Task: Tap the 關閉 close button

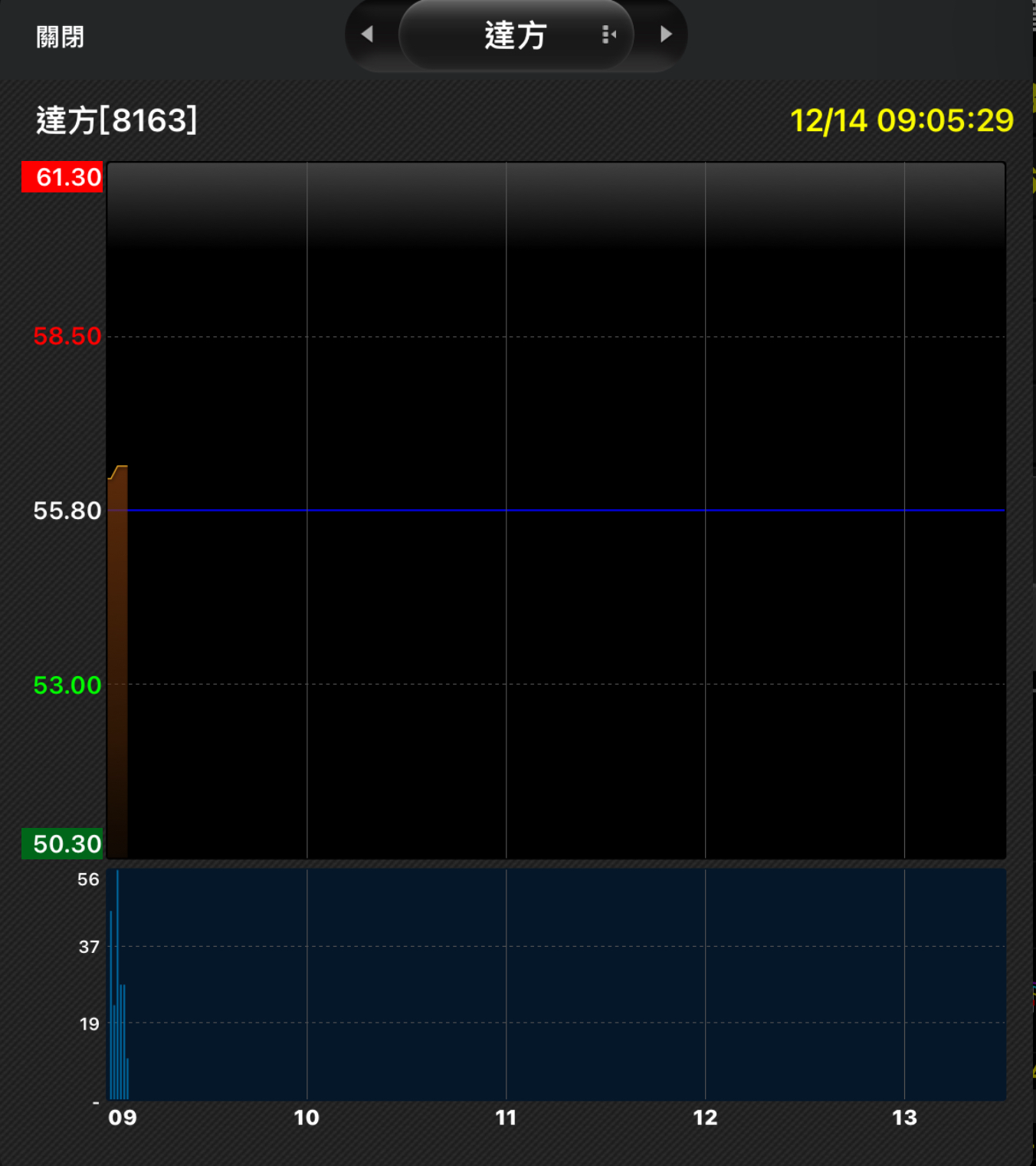Action: pyautogui.click(x=60, y=37)
